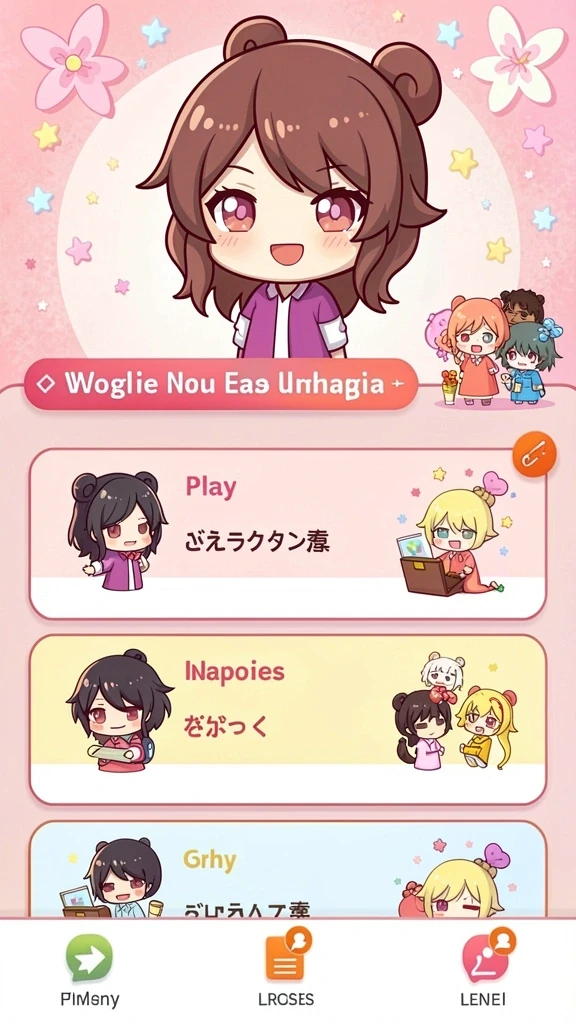Viewport: 576px width, 1024px height.
Task: Select the Grhy card
Action: tap(288, 869)
